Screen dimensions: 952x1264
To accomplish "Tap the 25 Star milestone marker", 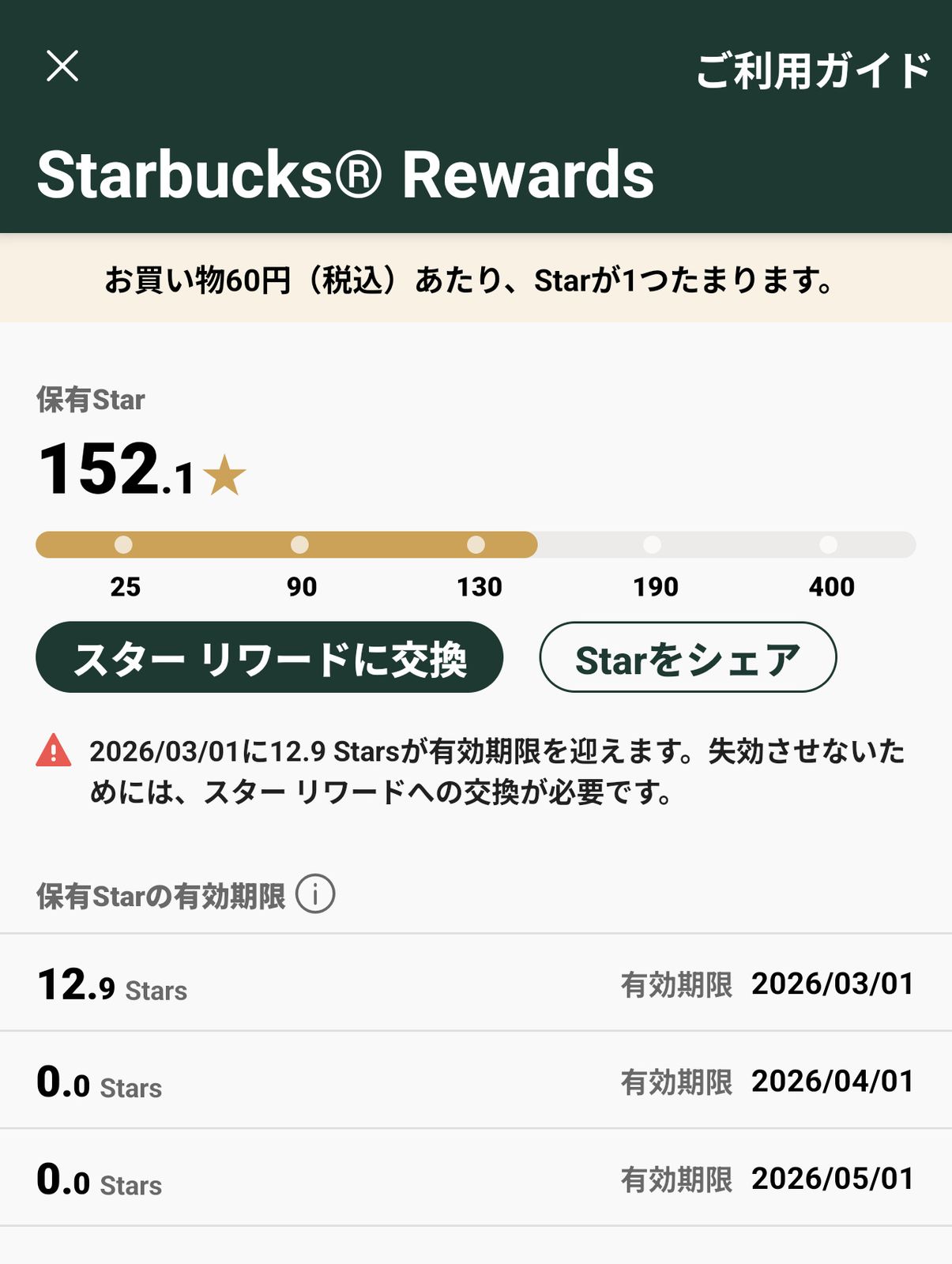I will (124, 544).
